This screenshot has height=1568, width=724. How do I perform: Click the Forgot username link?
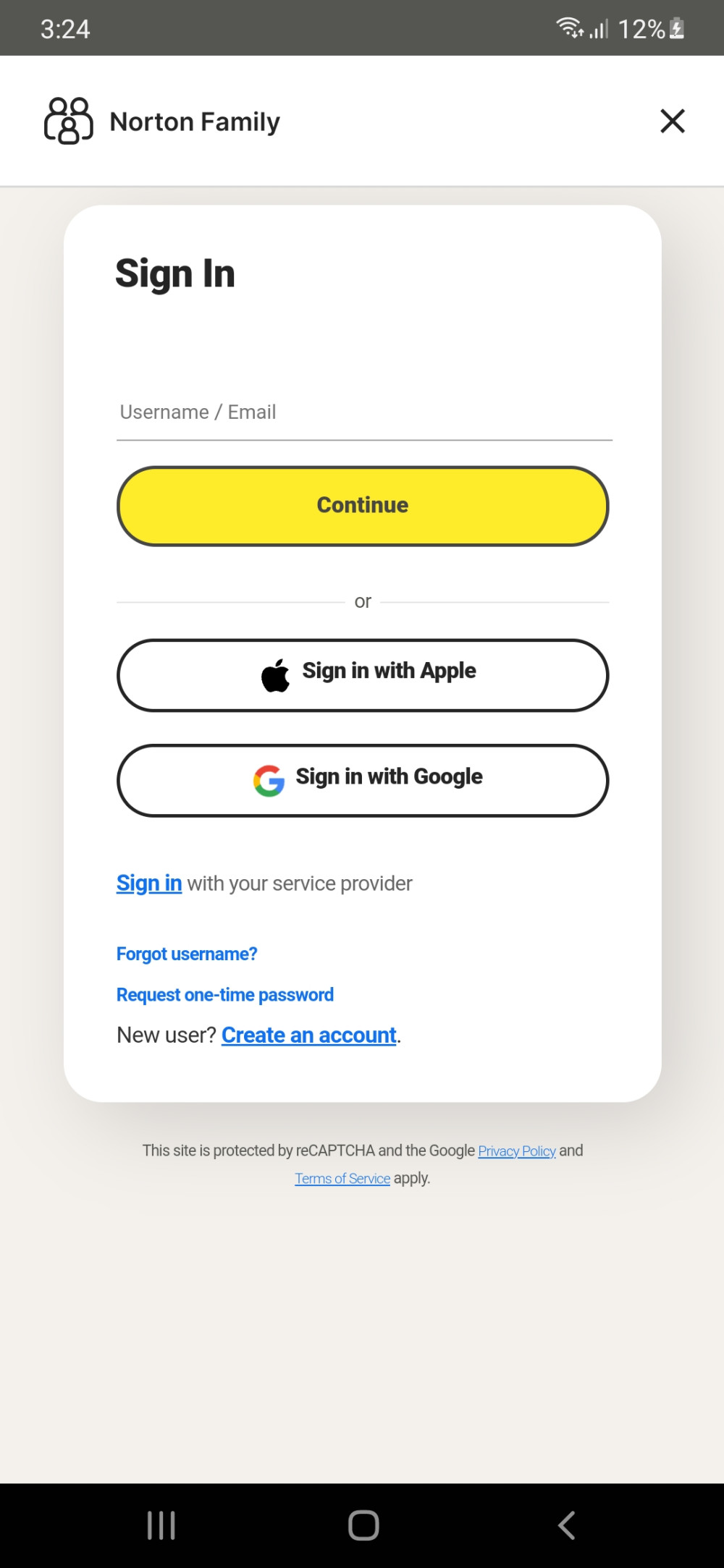(x=186, y=954)
